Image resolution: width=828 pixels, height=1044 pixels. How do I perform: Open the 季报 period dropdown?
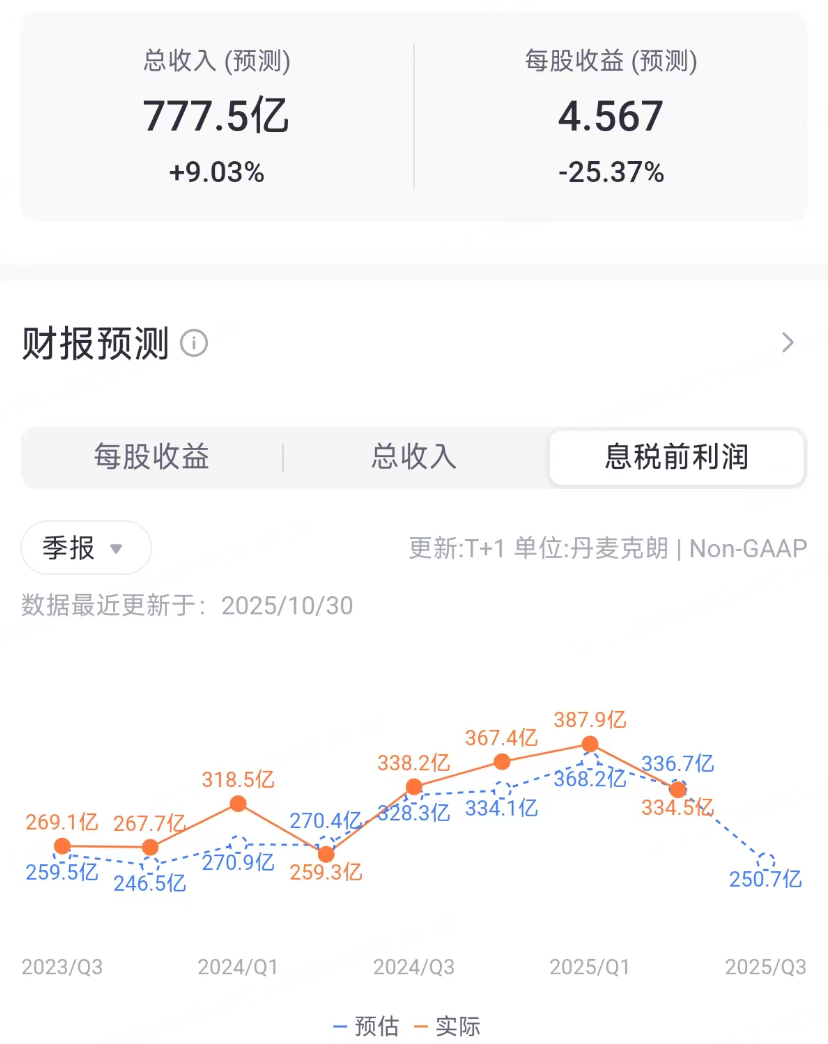coord(85,548)
